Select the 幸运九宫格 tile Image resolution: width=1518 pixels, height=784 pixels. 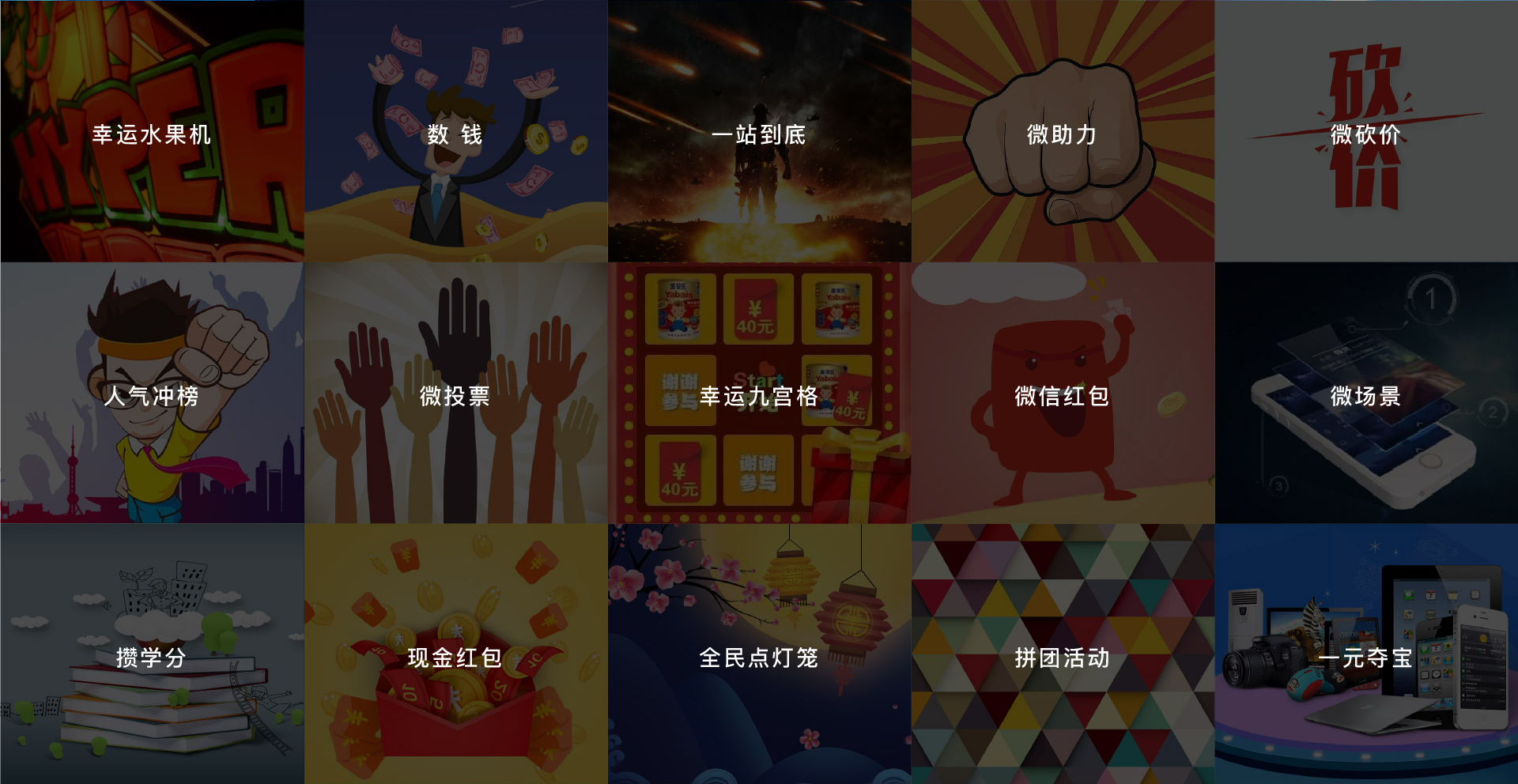759,395
